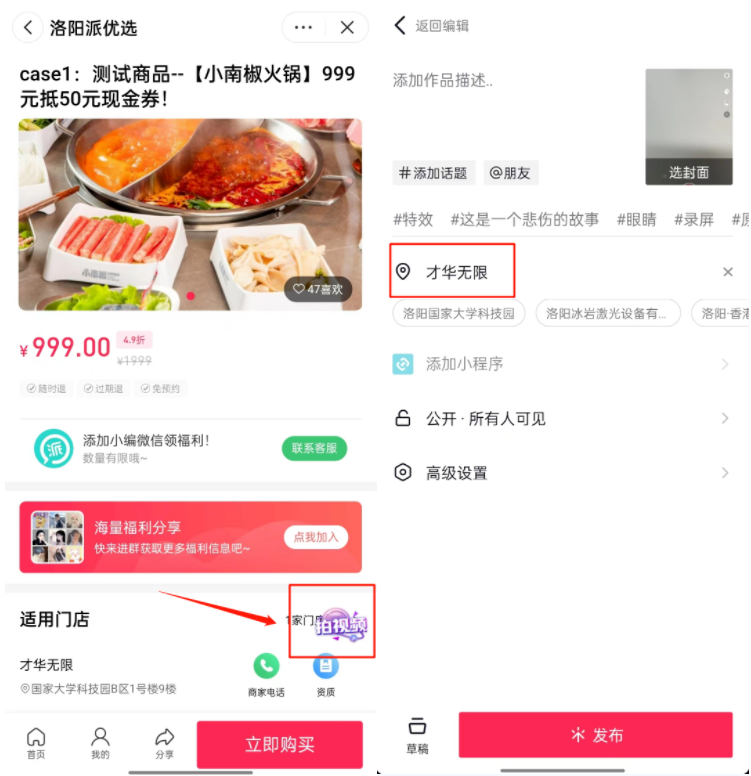Publish the video with 发布
751x776 pixels.
pyautogui.click(x=596, y=735)
